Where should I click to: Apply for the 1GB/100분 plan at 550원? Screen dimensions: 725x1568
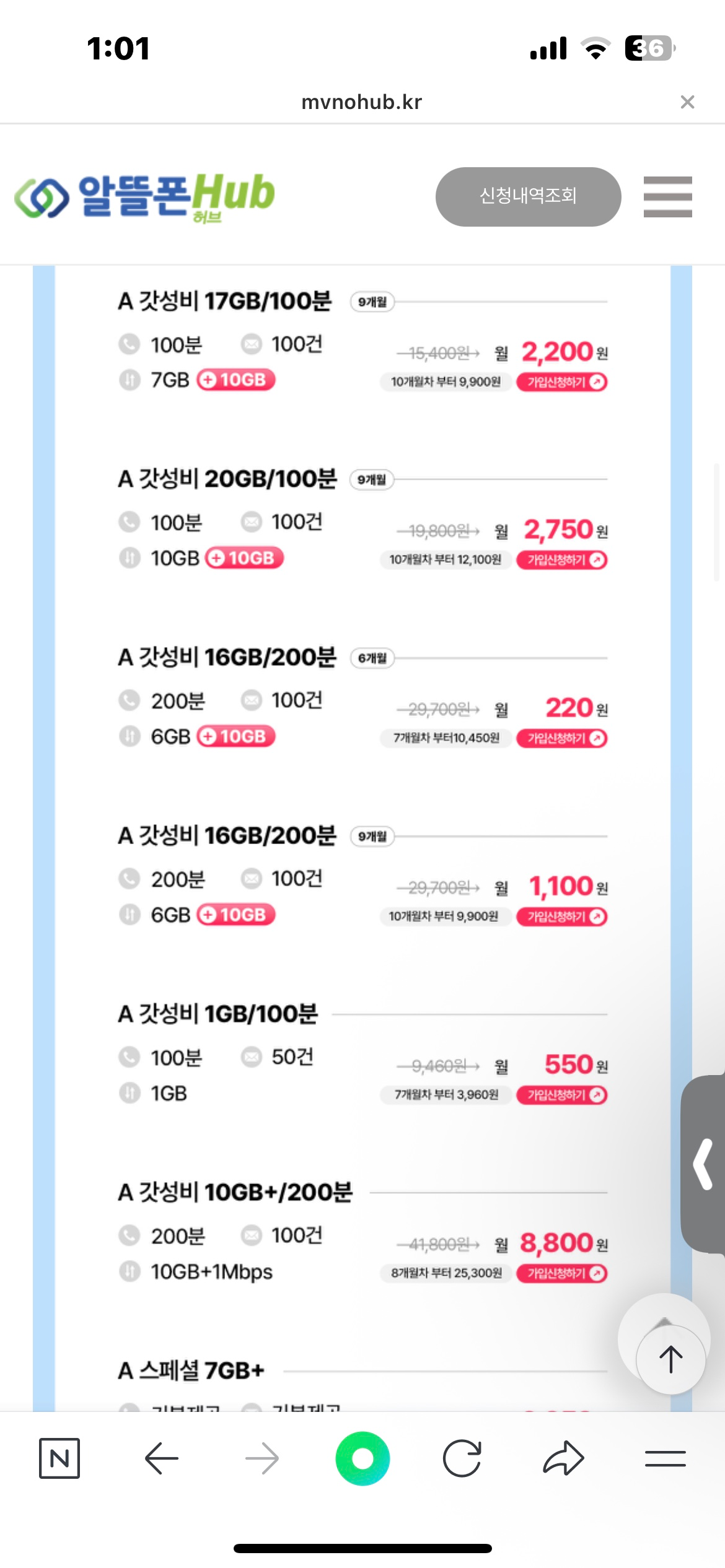(x=561, y=1095)
